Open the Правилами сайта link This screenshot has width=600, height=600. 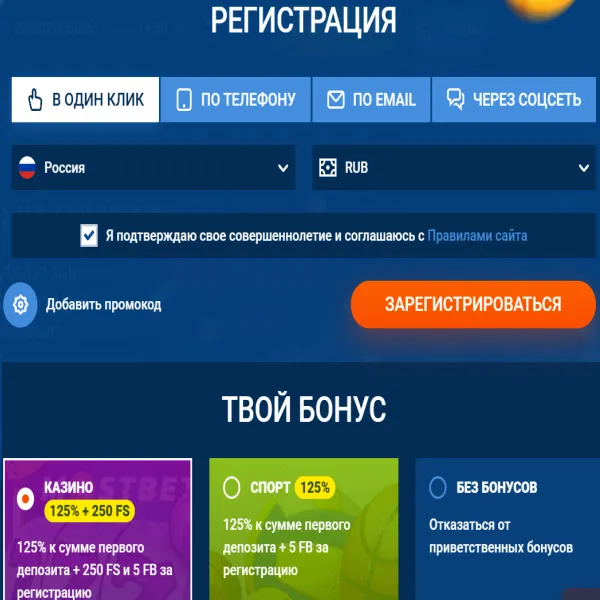[477, 236]
